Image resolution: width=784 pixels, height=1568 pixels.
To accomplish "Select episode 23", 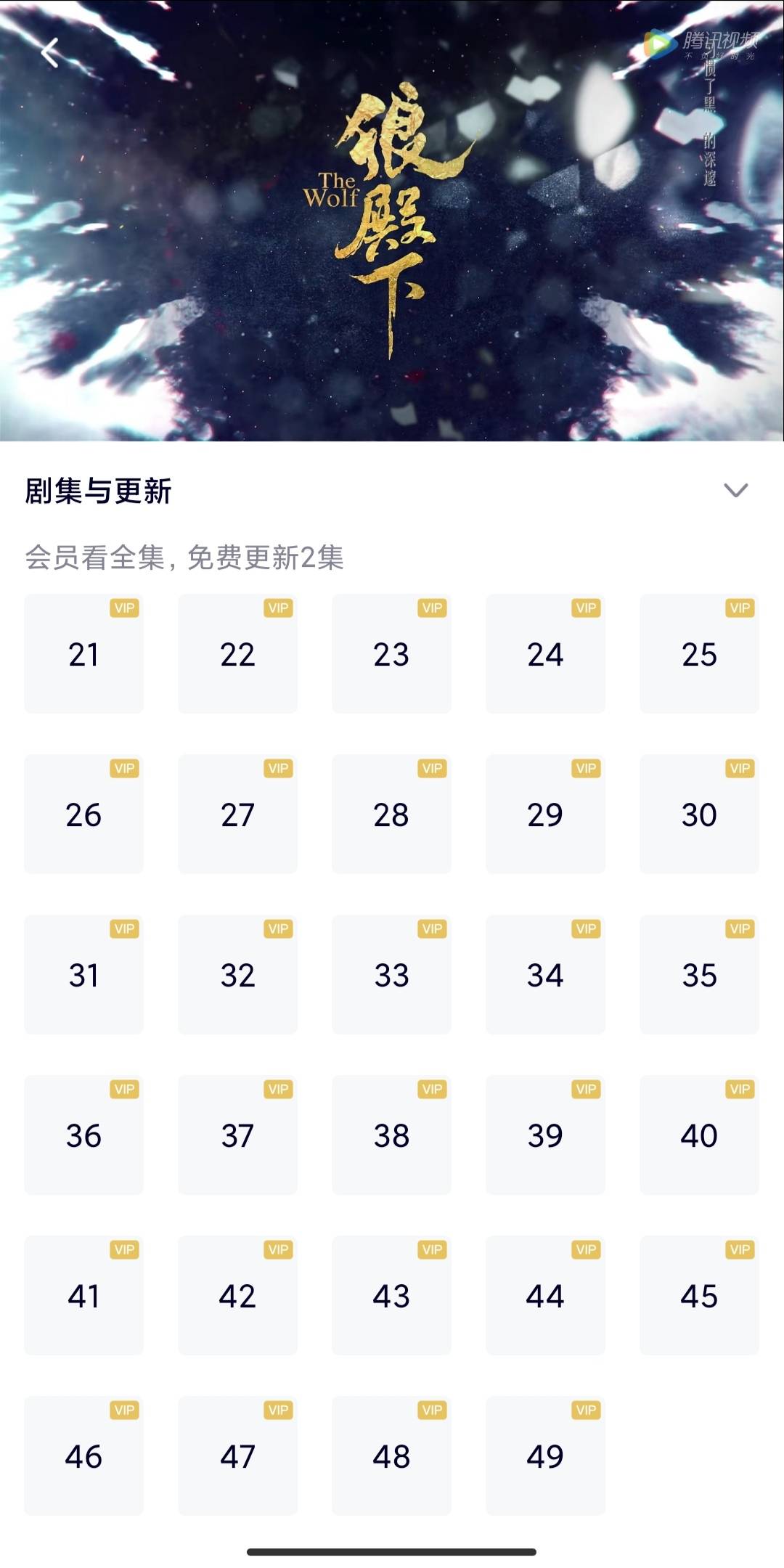I will coord(391,654).
